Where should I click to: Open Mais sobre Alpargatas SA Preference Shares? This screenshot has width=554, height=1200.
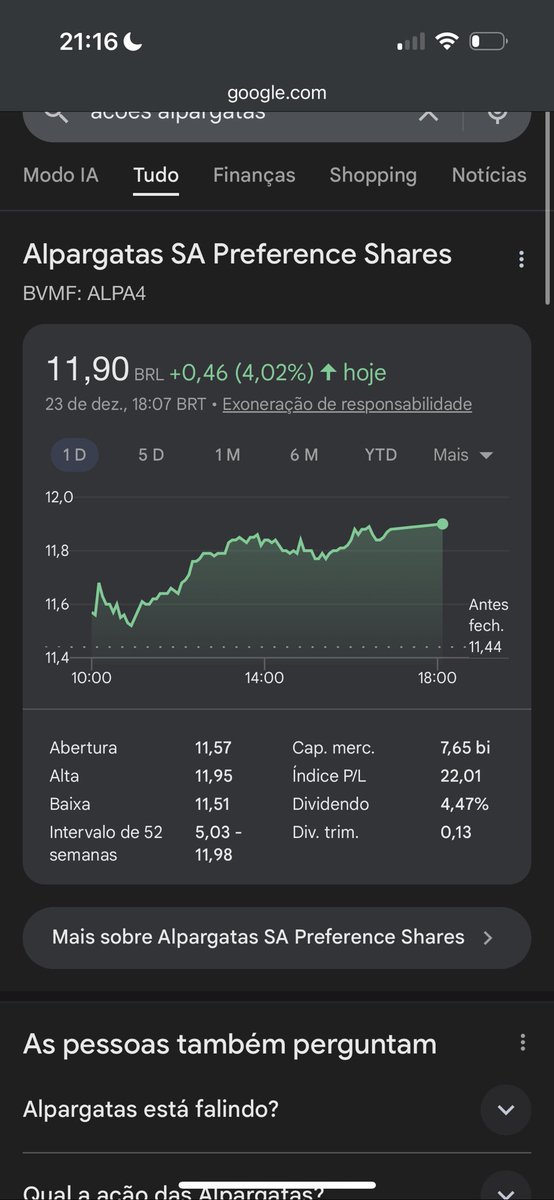pos(277,938)
